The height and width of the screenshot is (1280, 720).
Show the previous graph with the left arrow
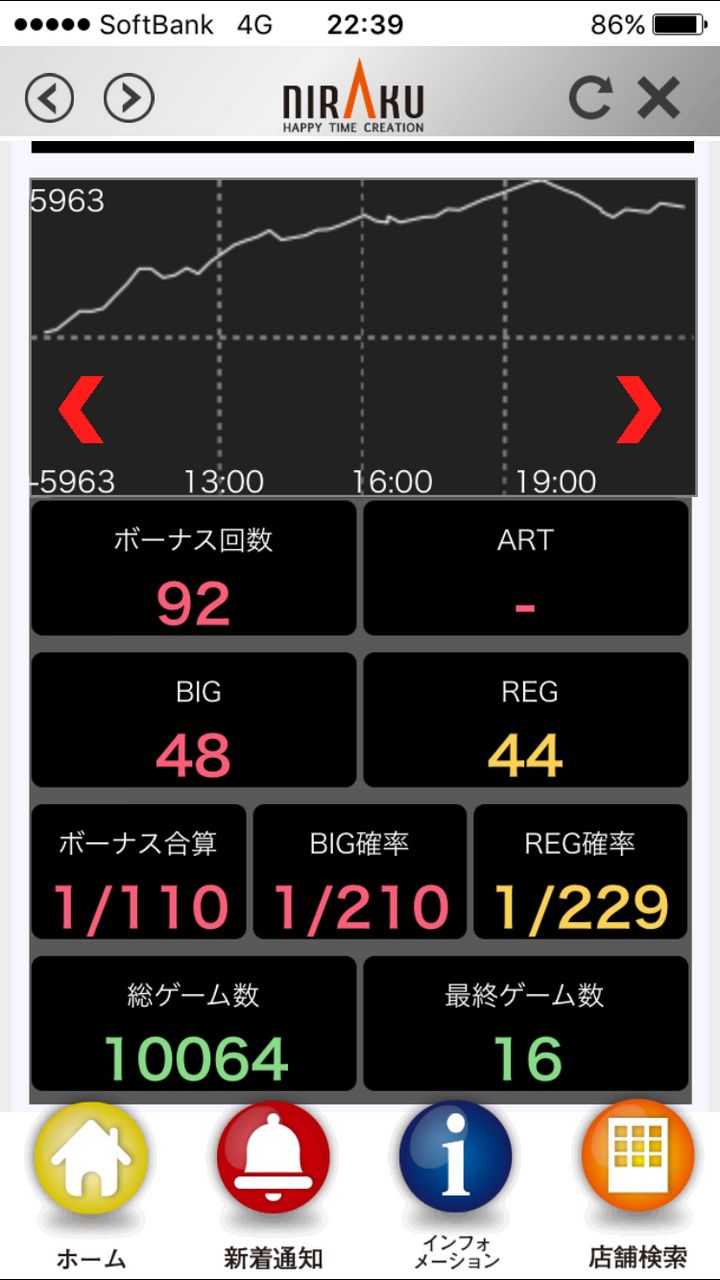click(80, 410)
